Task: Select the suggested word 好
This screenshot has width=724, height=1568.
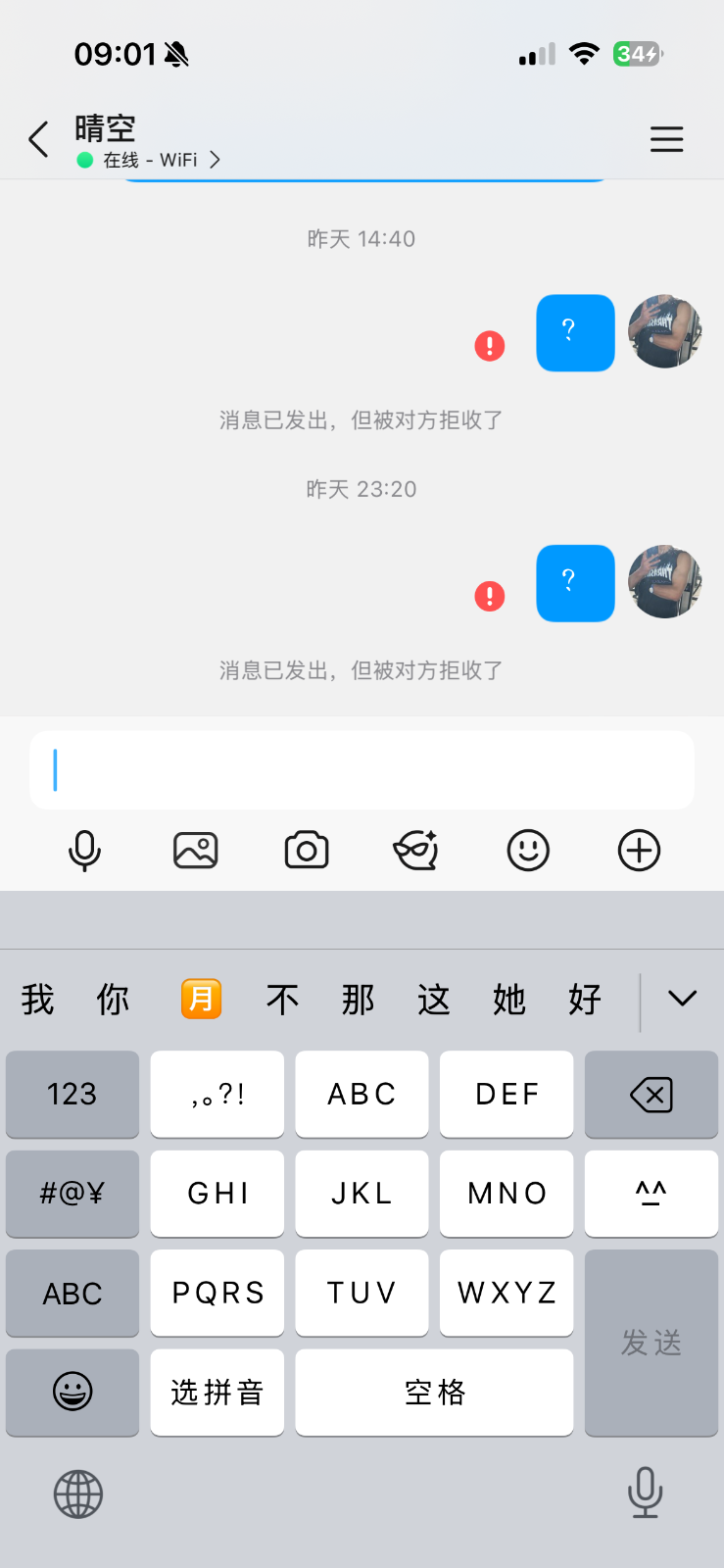Action: (x=584, y=998)
